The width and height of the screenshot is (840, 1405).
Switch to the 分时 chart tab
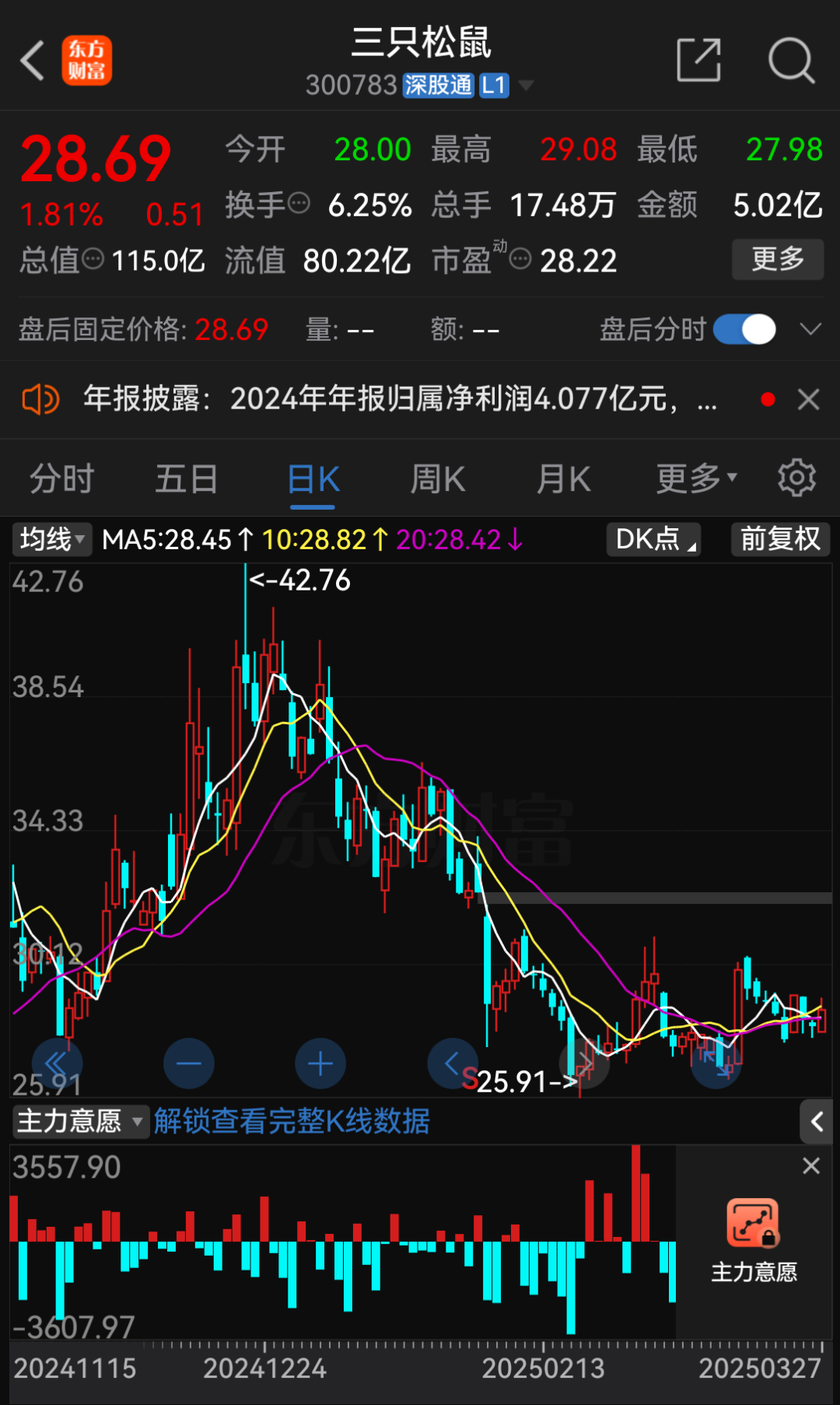coord(62,478)
